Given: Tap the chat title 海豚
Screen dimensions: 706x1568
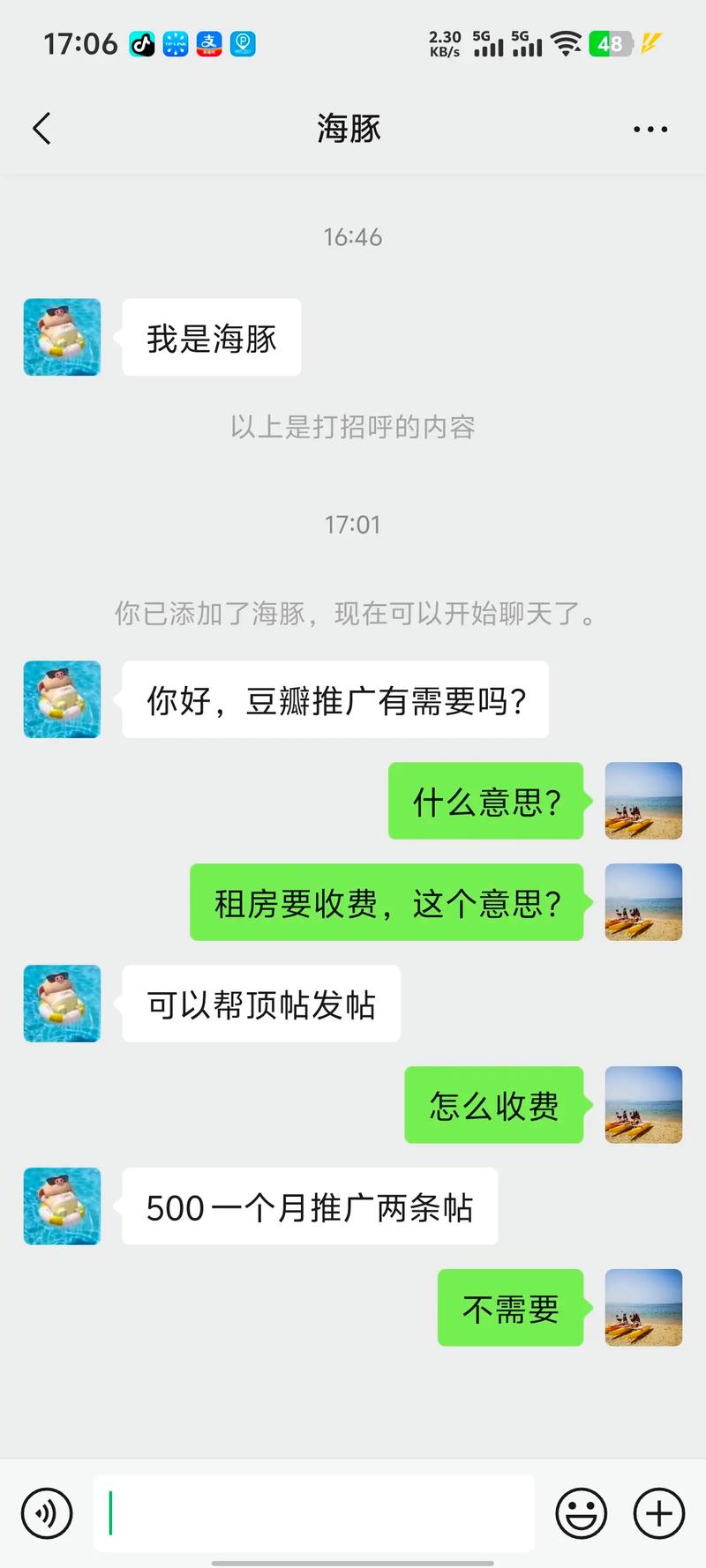Looking at the screenshot, I should click(349, 128).
